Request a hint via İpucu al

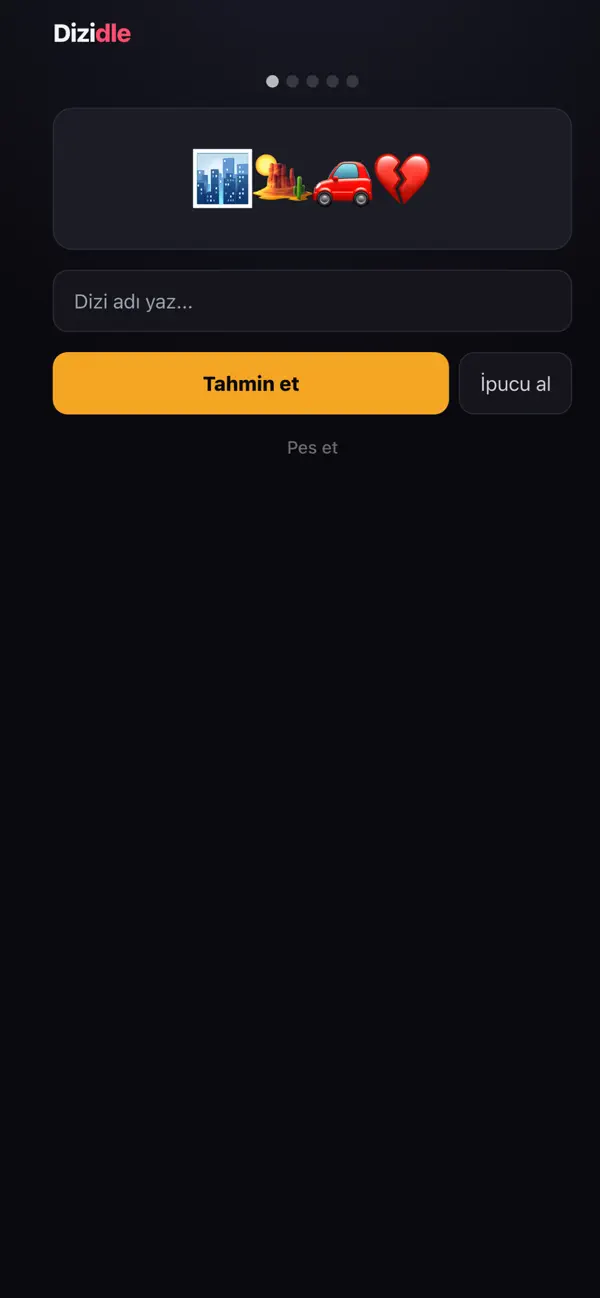pyautogui.click(x=515, y=383)
